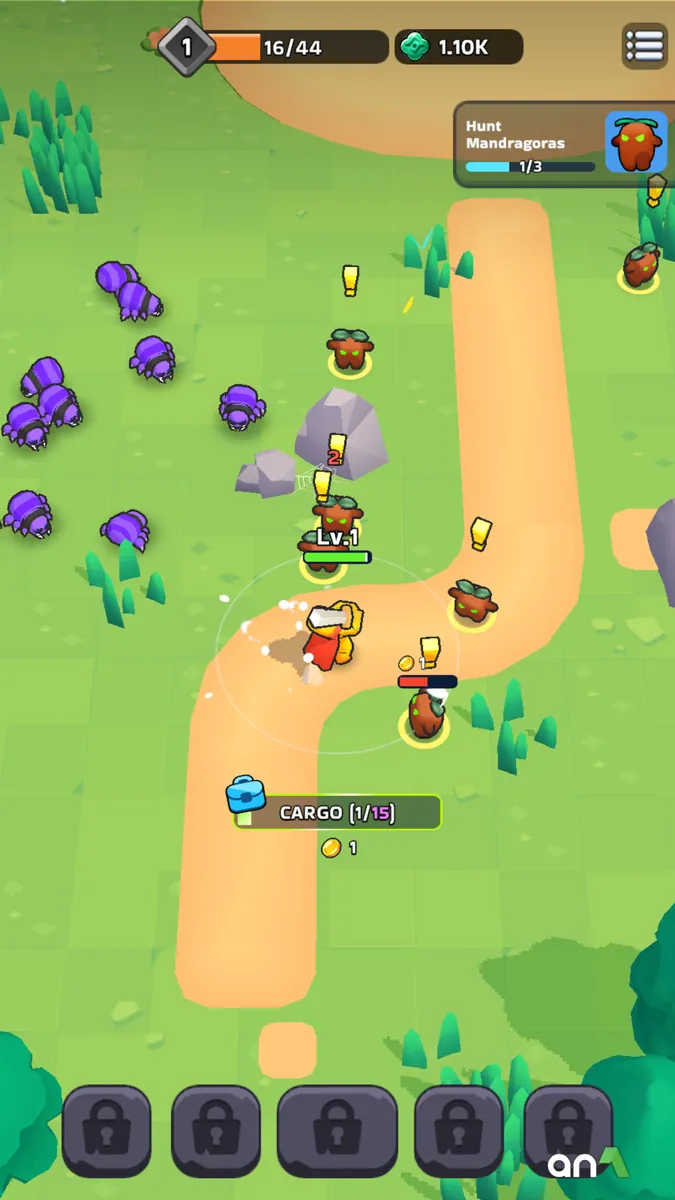This screenshot has height=1200, width=675.
Task: Open the Hunt Mandragoras quest card
Action: coord(561,144)
